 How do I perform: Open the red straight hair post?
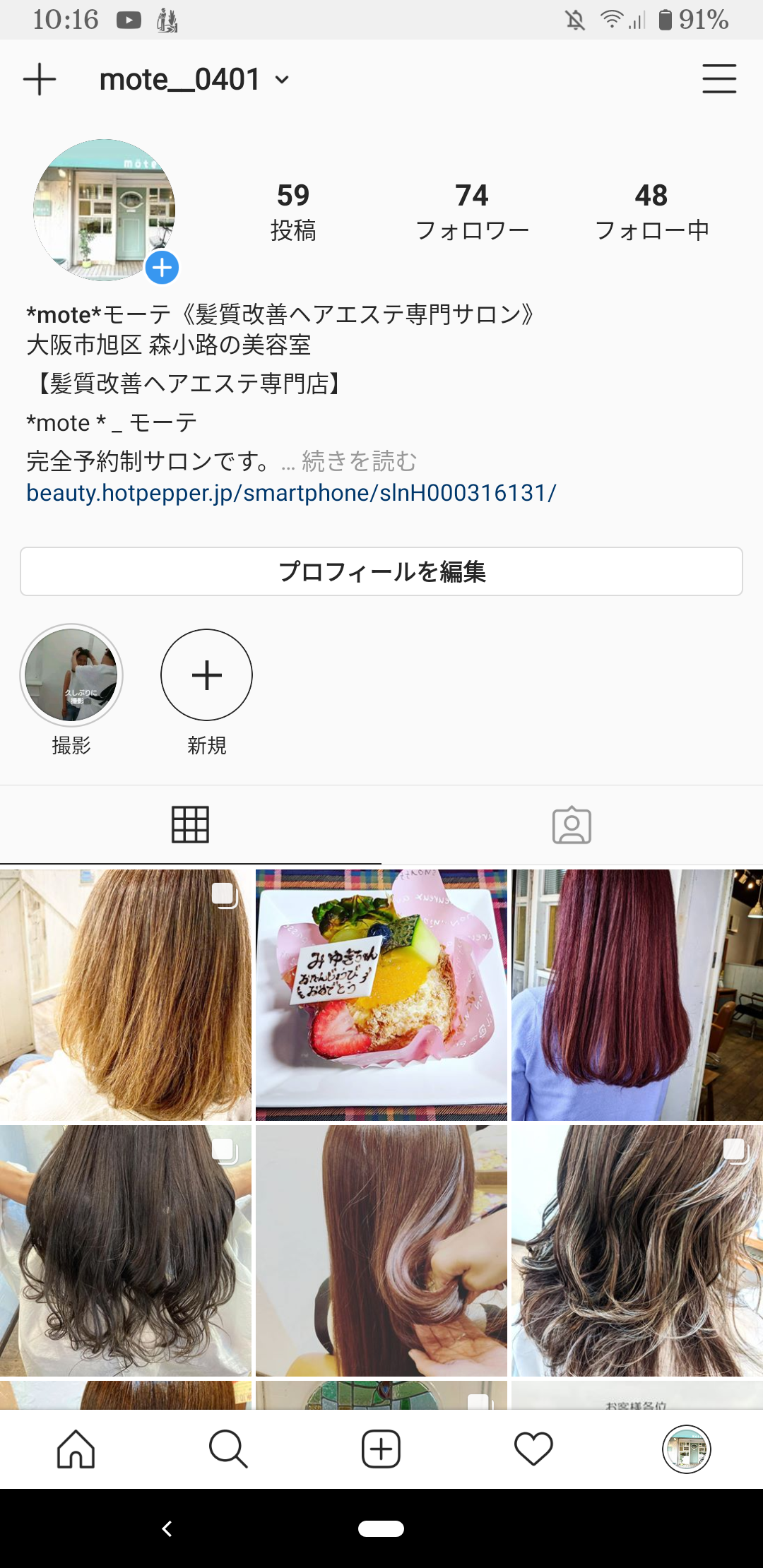[637, 994]
